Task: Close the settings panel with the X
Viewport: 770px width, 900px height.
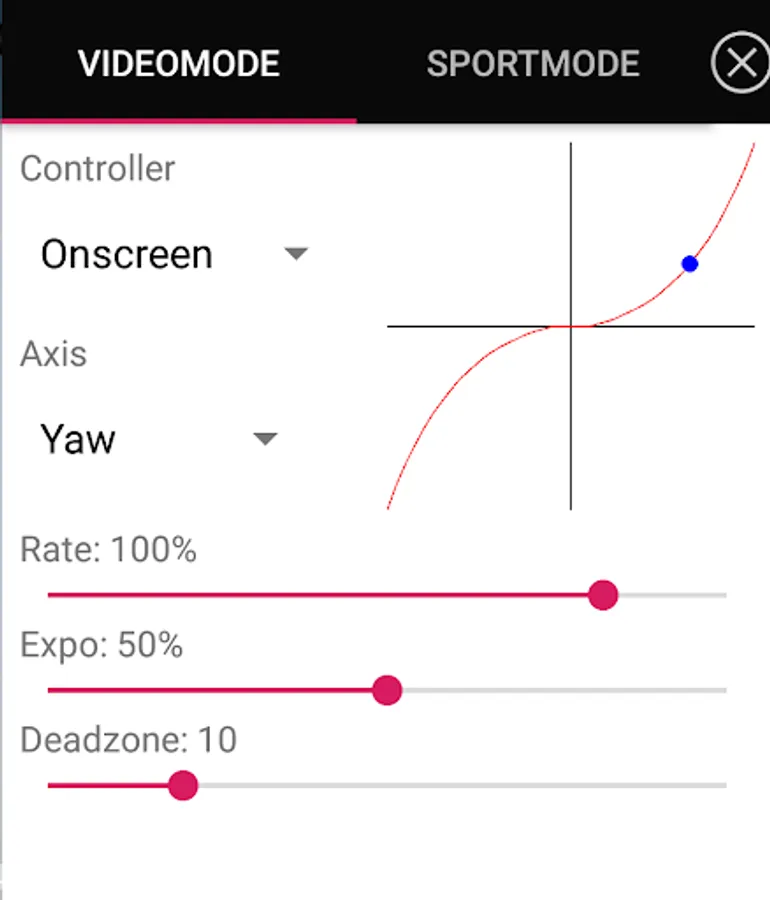Action: click(x=741, y=62)
